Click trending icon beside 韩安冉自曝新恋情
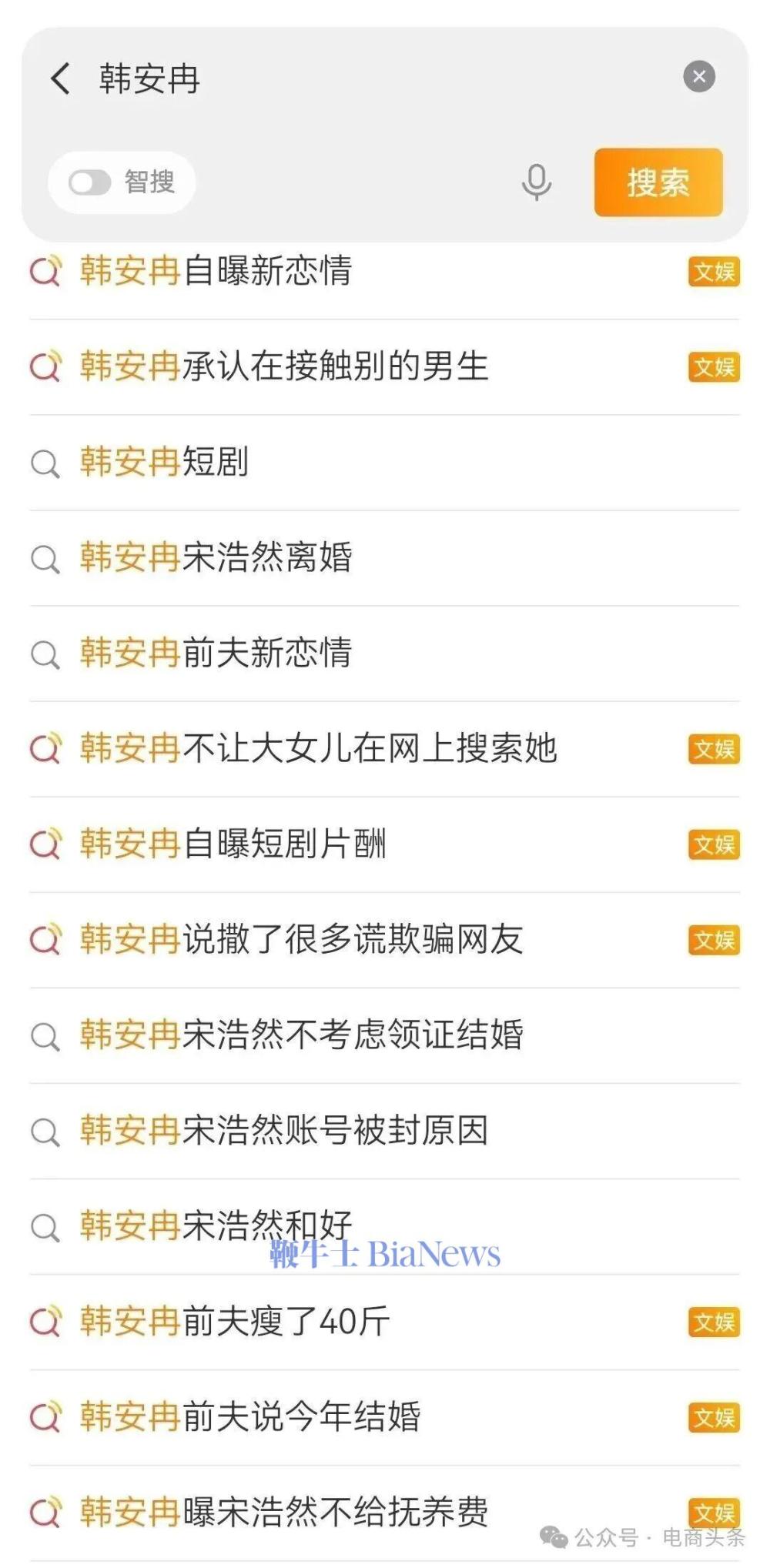770x1568 pixels. (46, 271)
